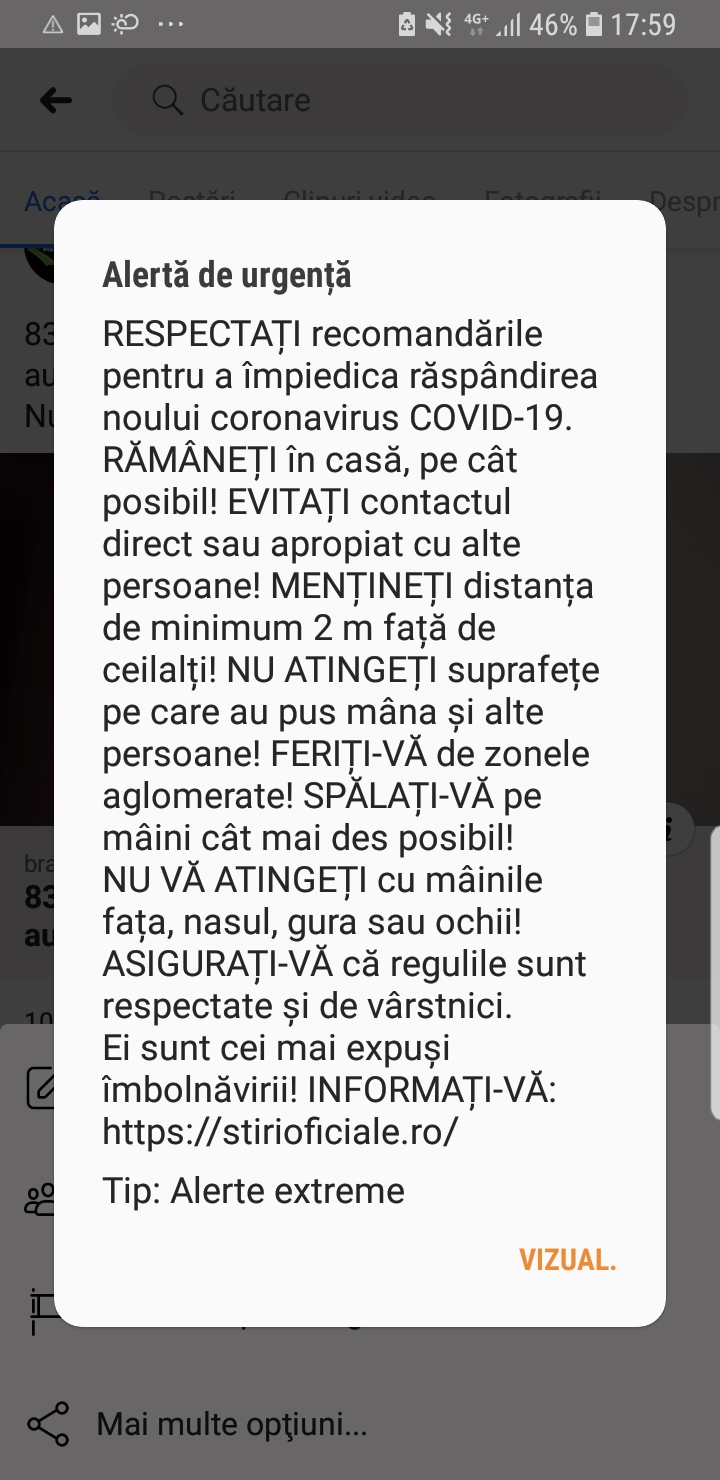Image resolution: width=720 pixels, height=1480 pixels.
Task: Open Mai multe opțiuni...
Action: 232,1423
